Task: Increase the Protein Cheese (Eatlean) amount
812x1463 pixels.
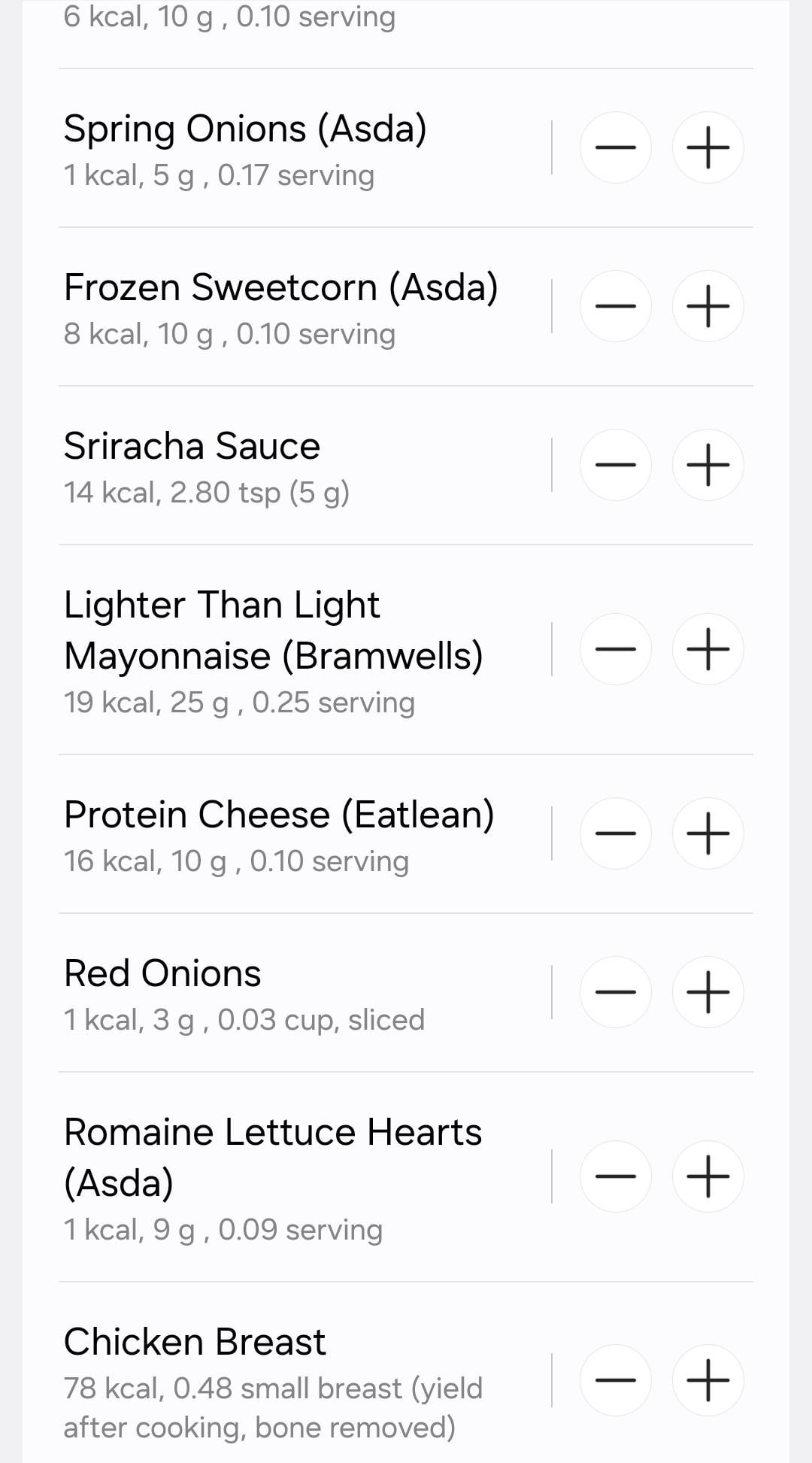Action: pos(707,833)
